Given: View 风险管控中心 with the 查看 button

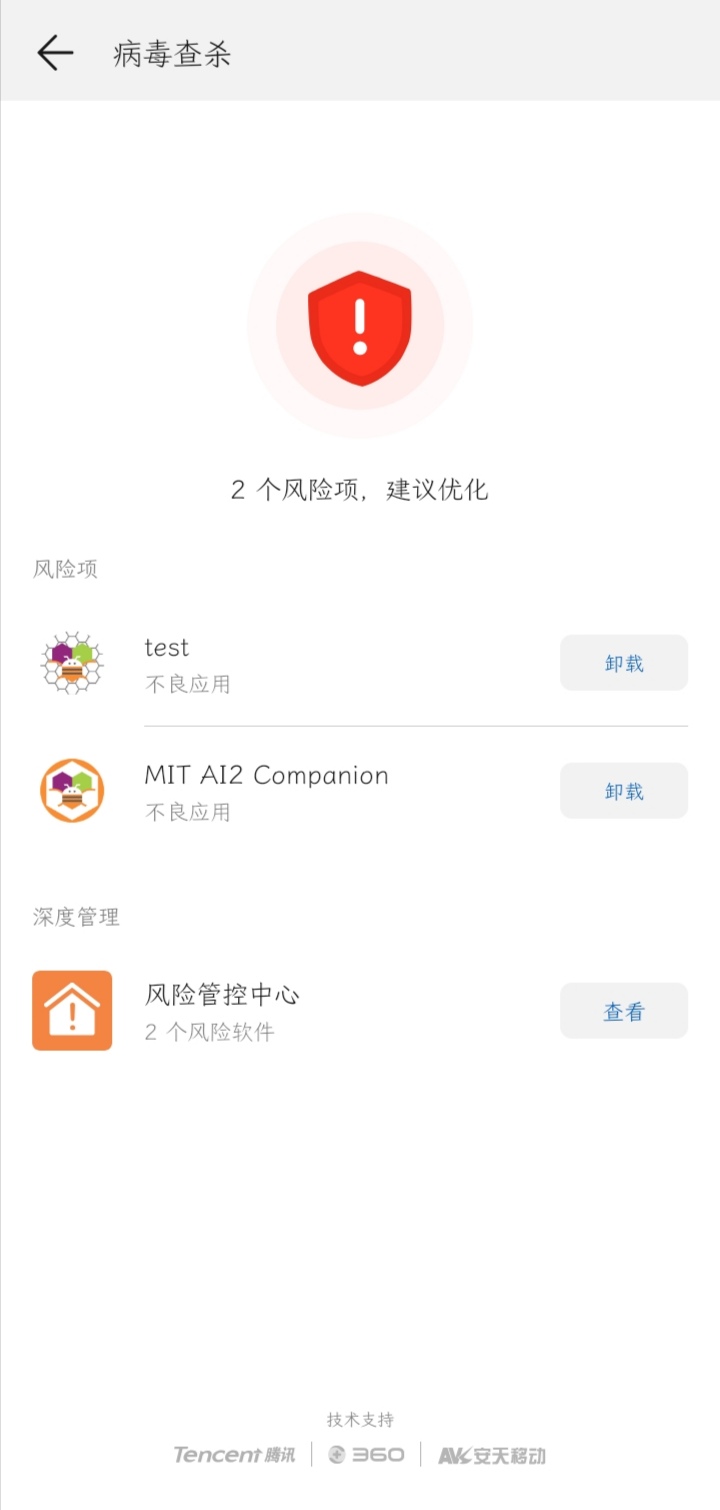Looking at the screenshot, I should (623, 1011).
